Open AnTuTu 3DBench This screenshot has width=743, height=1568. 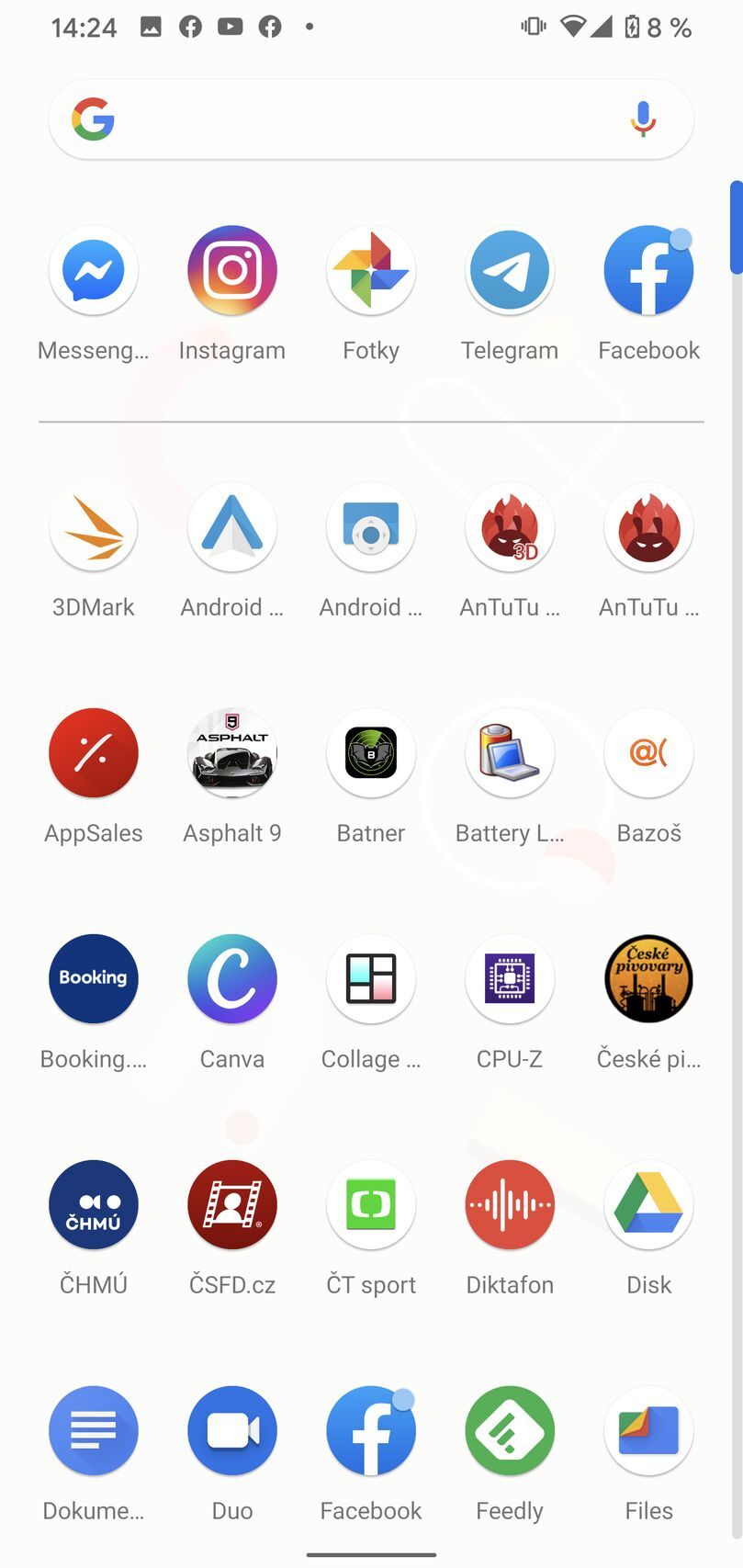pyautogui.click(x=510, y=527)
